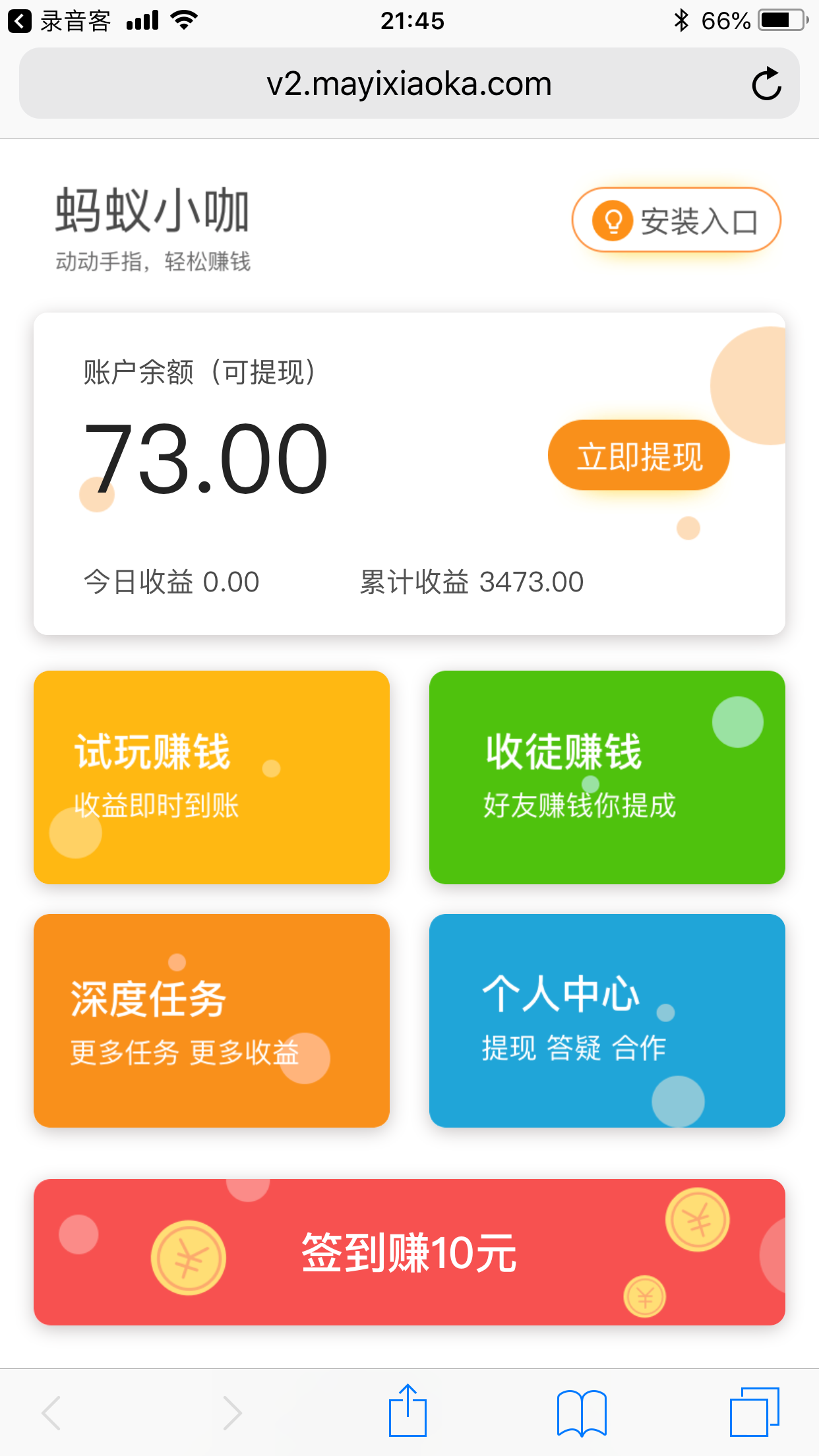Open the 收徒赚钱 card

[x=607, y=777]
